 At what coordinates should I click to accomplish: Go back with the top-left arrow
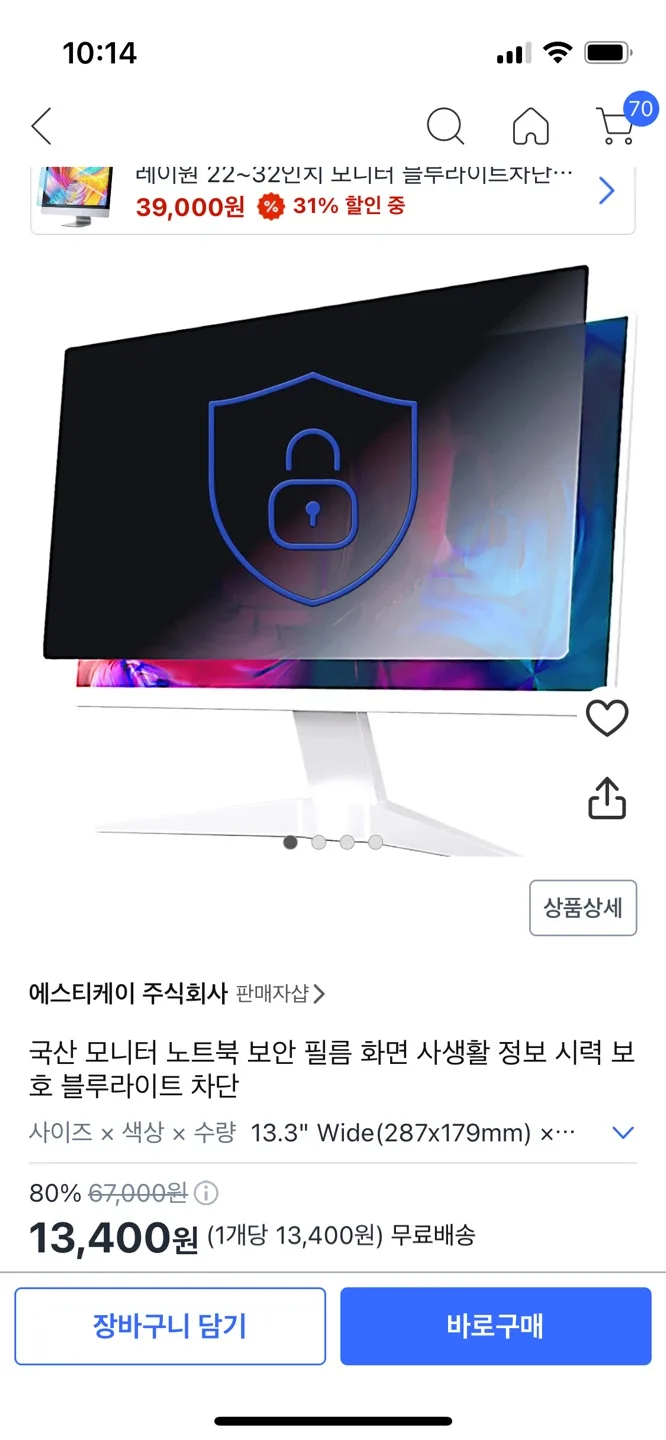(41, 127)
